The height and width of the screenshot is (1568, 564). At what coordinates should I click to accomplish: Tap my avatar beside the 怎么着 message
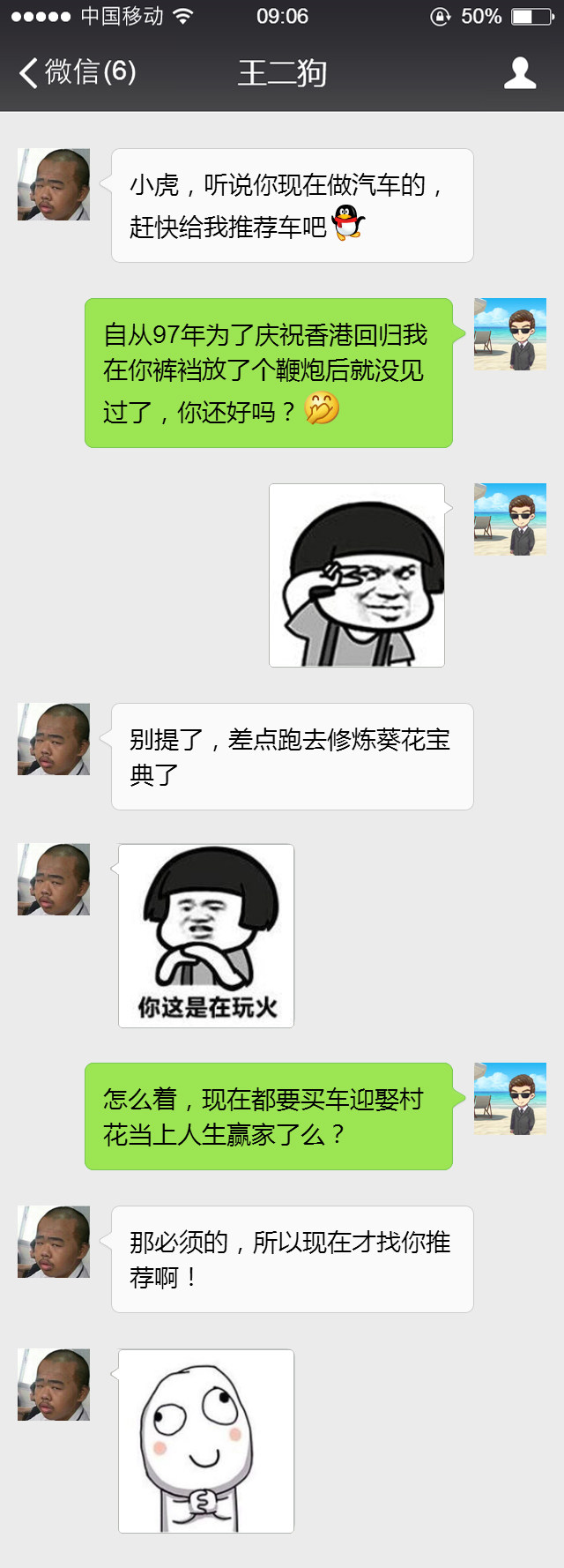(510, 1099)
